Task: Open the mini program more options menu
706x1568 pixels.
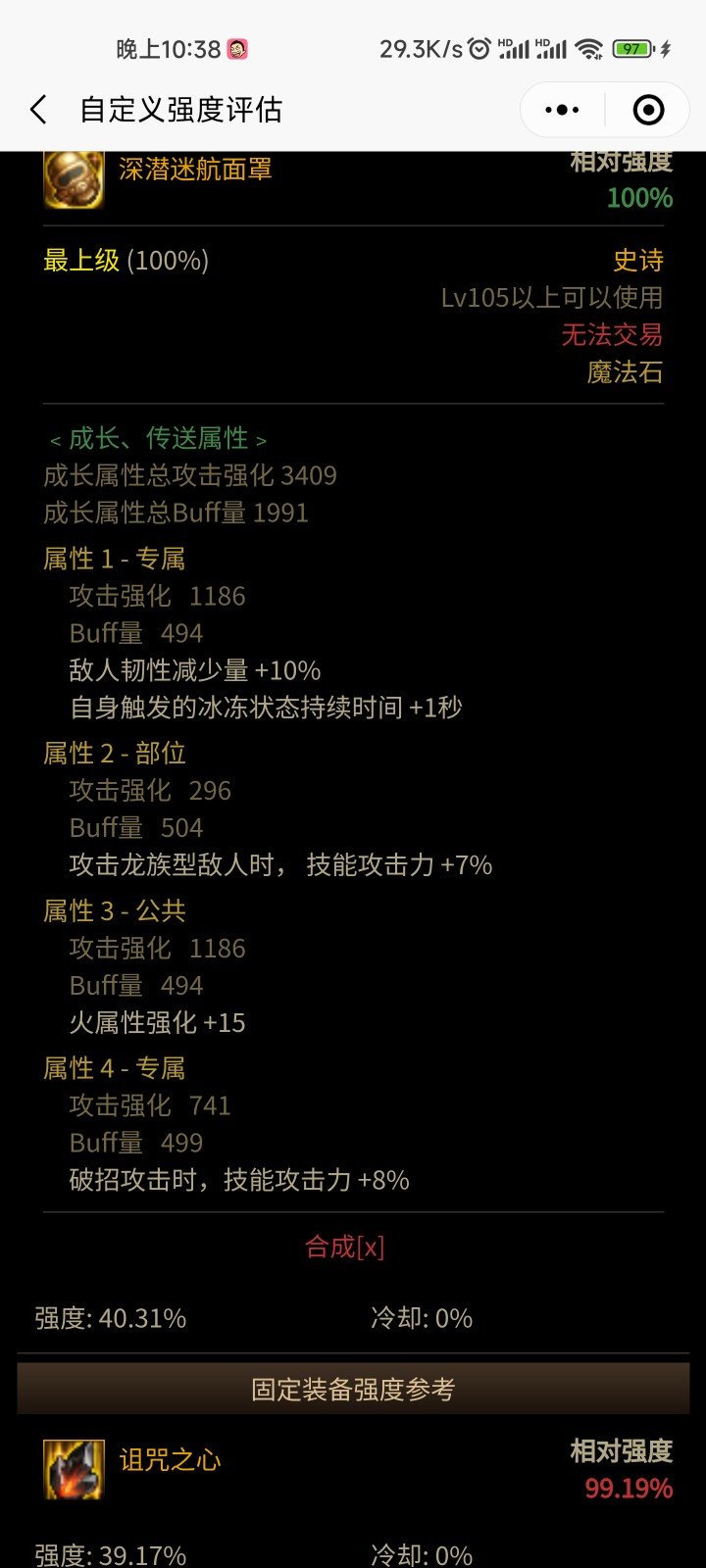Action: tap(562, 110)
